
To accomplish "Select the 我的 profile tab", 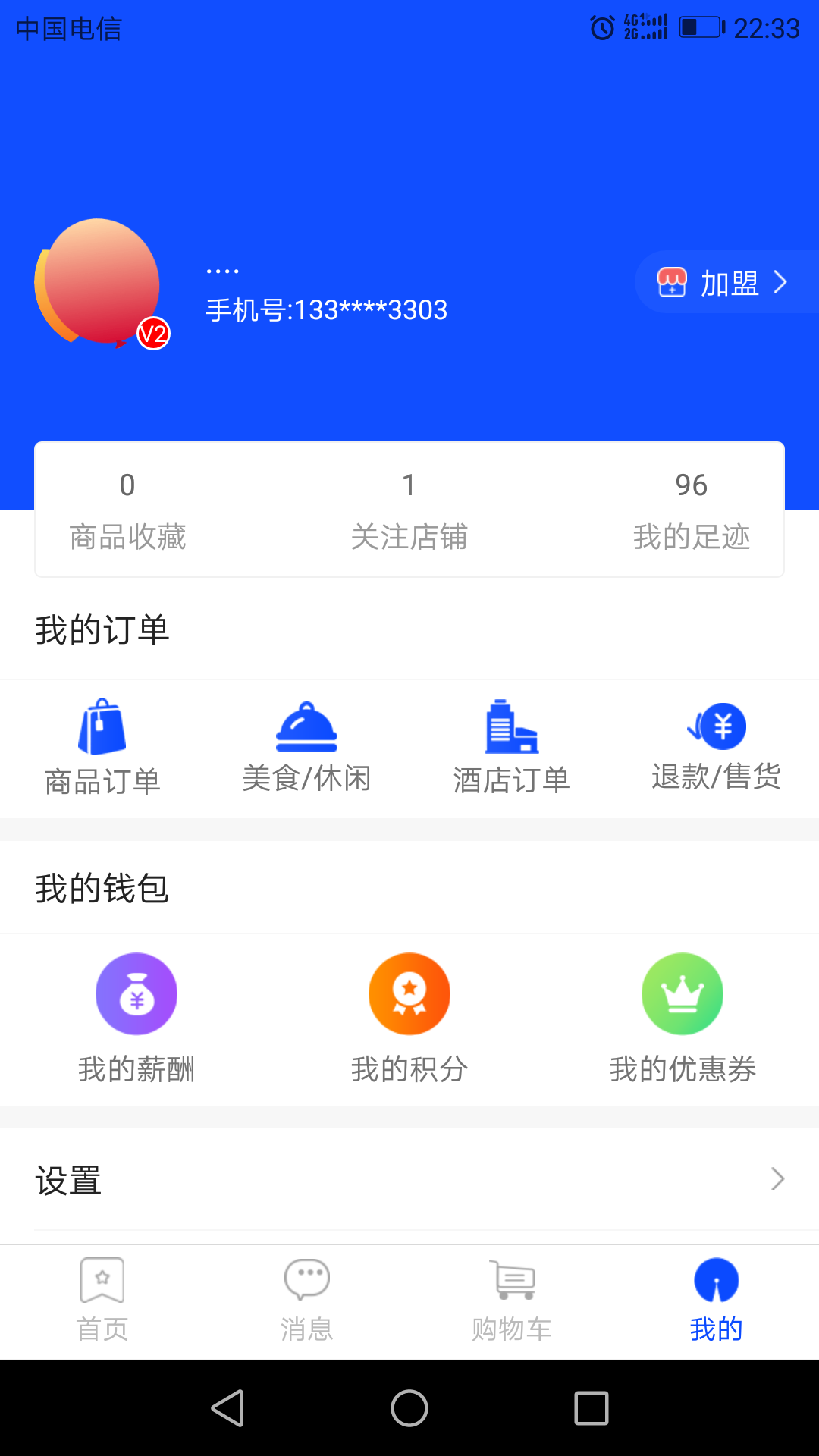I will click(x=717, y=1301).
